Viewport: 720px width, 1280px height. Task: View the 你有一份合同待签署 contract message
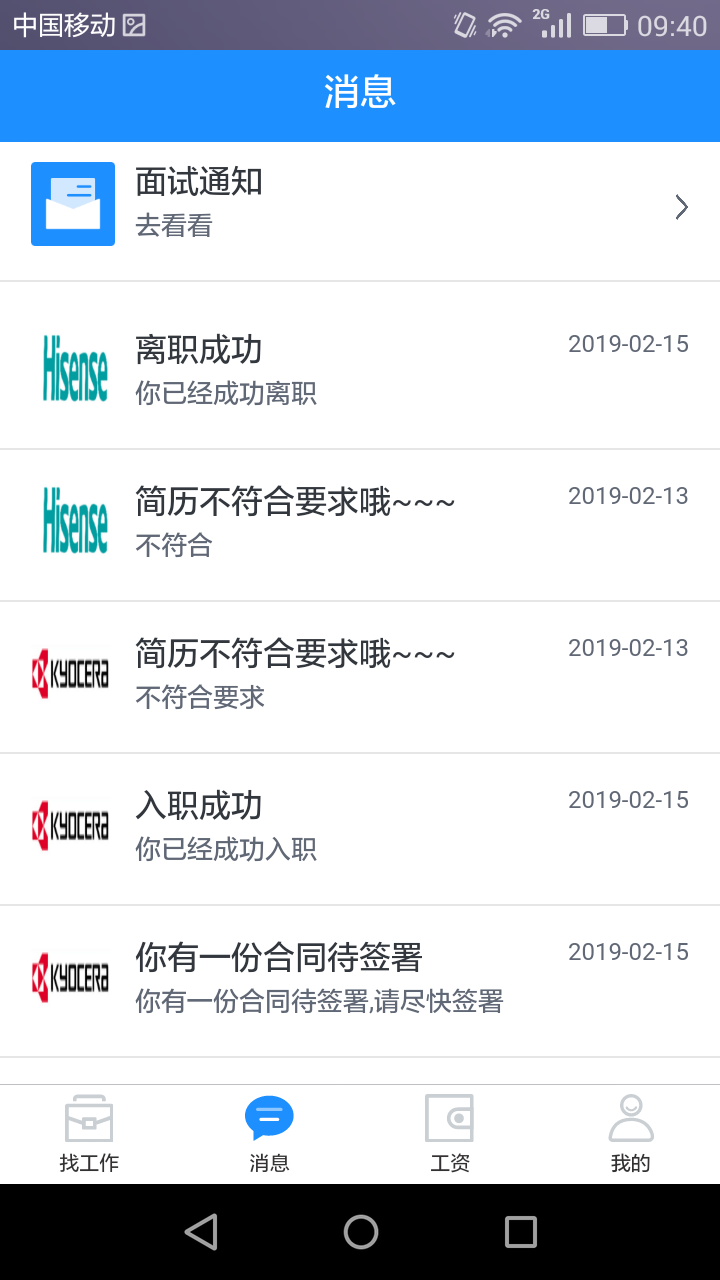point(360,976)
